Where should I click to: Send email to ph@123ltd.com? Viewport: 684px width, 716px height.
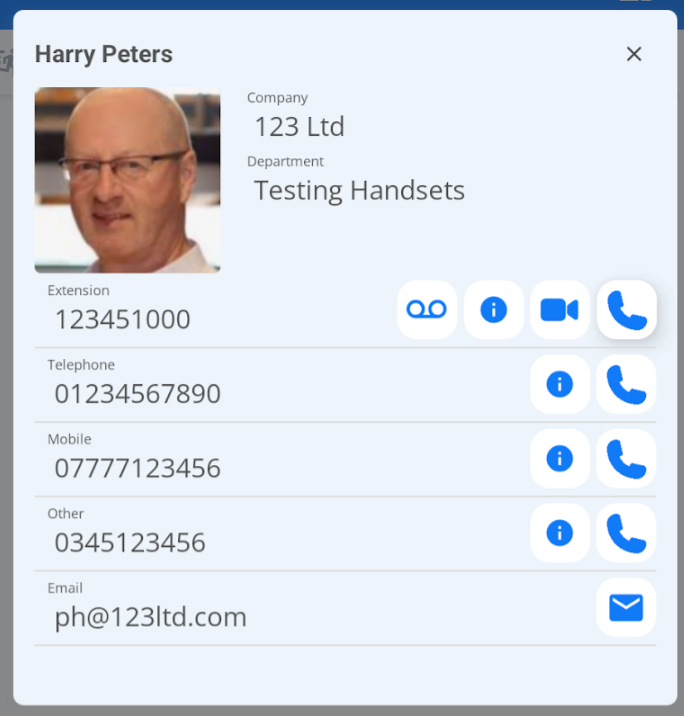(x=626, y=607)
